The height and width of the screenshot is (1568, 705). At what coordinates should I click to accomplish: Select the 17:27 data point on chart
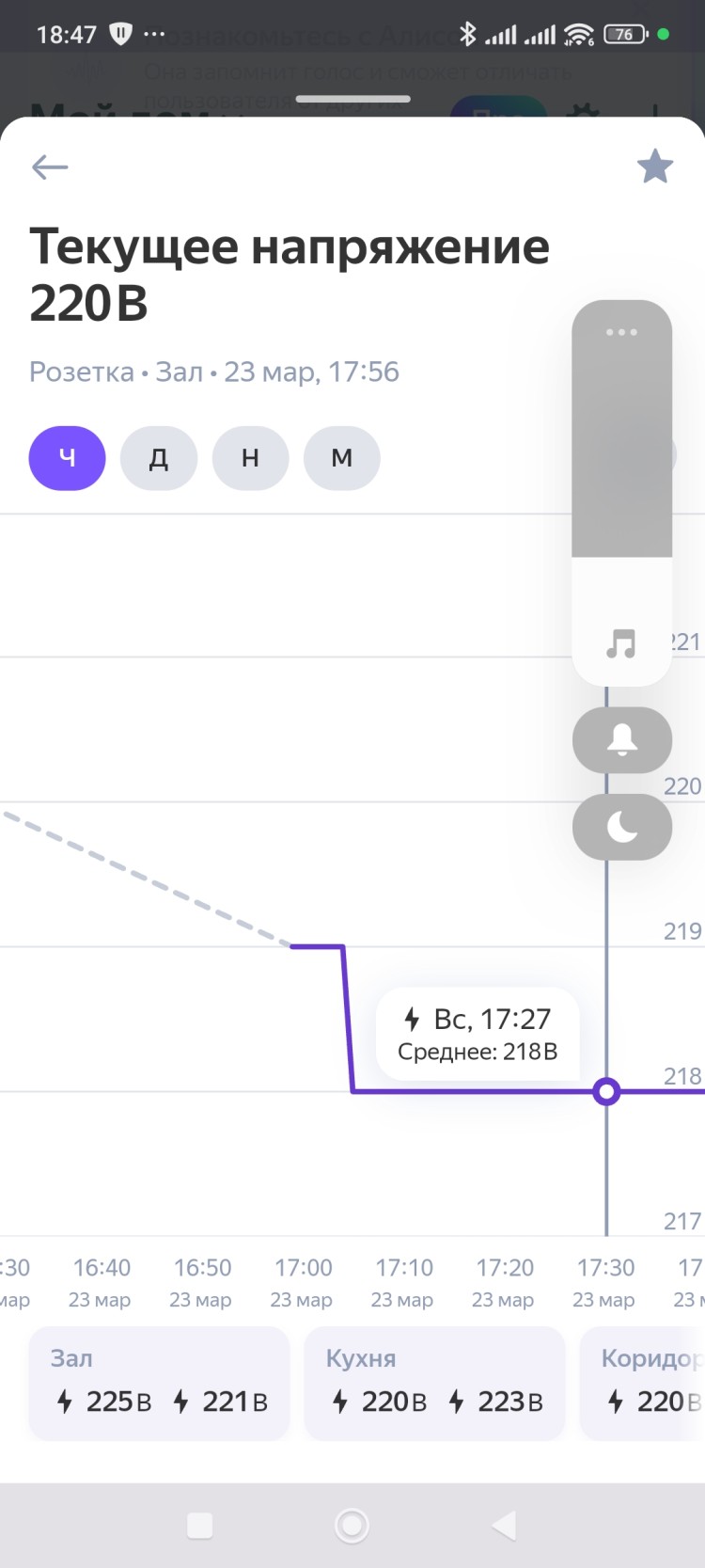tap(607, 1091)
